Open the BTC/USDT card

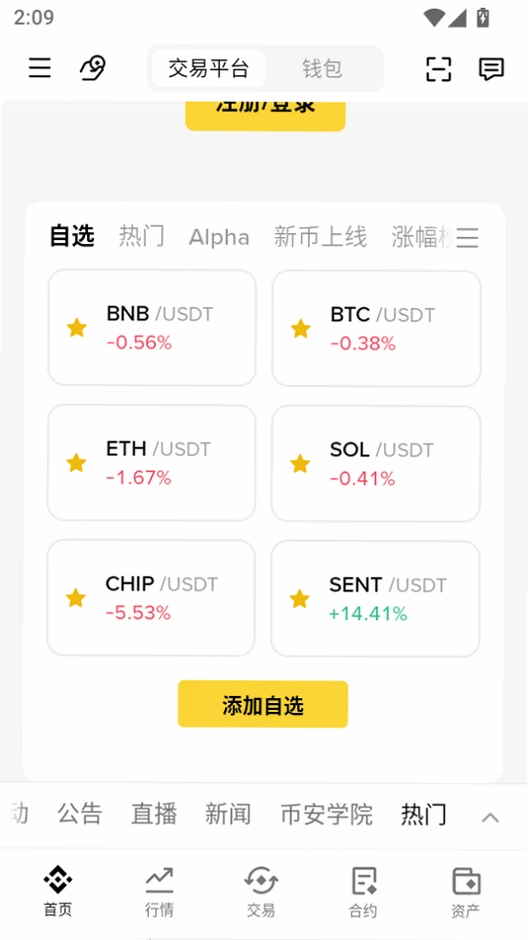(376, 328)
